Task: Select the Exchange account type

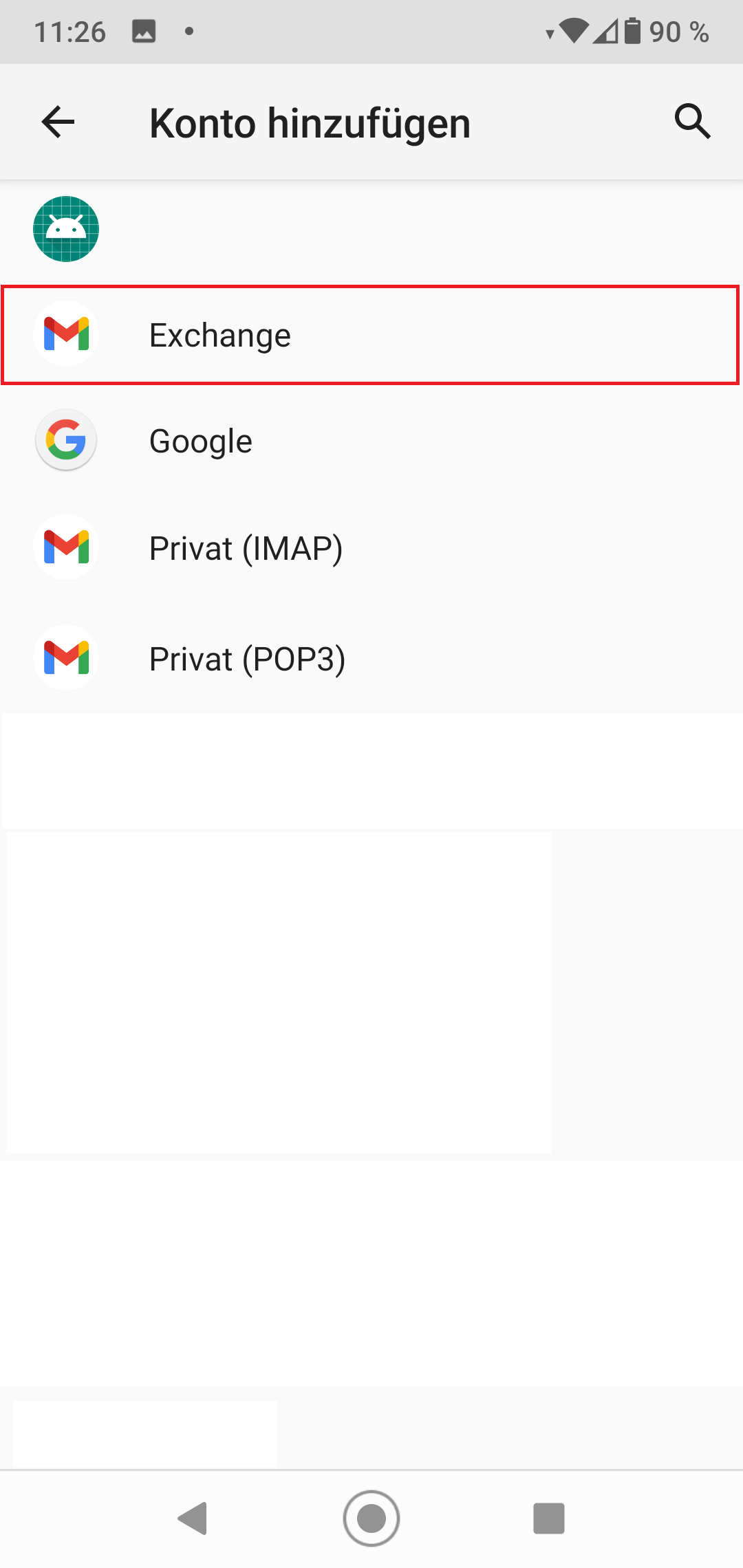Action: click(x=370, y=335)
